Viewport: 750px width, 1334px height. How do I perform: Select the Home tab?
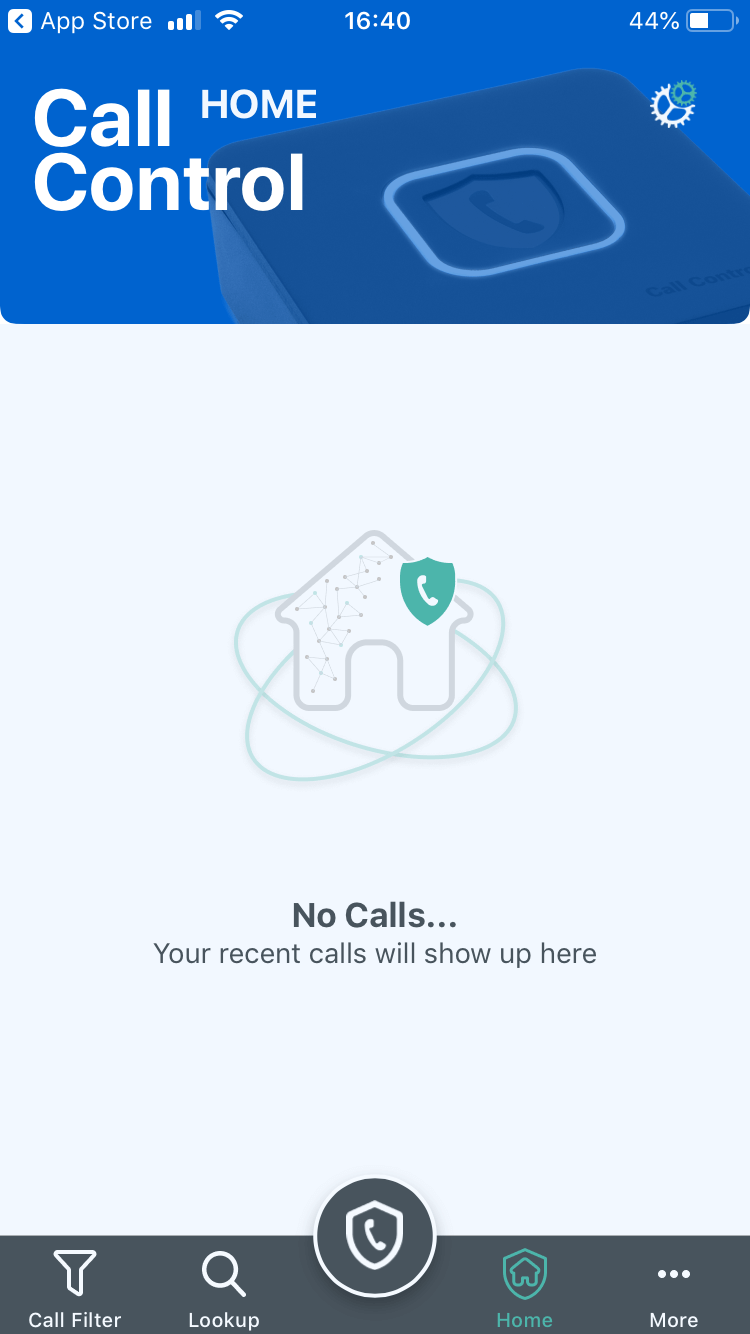coord(524,1288)
